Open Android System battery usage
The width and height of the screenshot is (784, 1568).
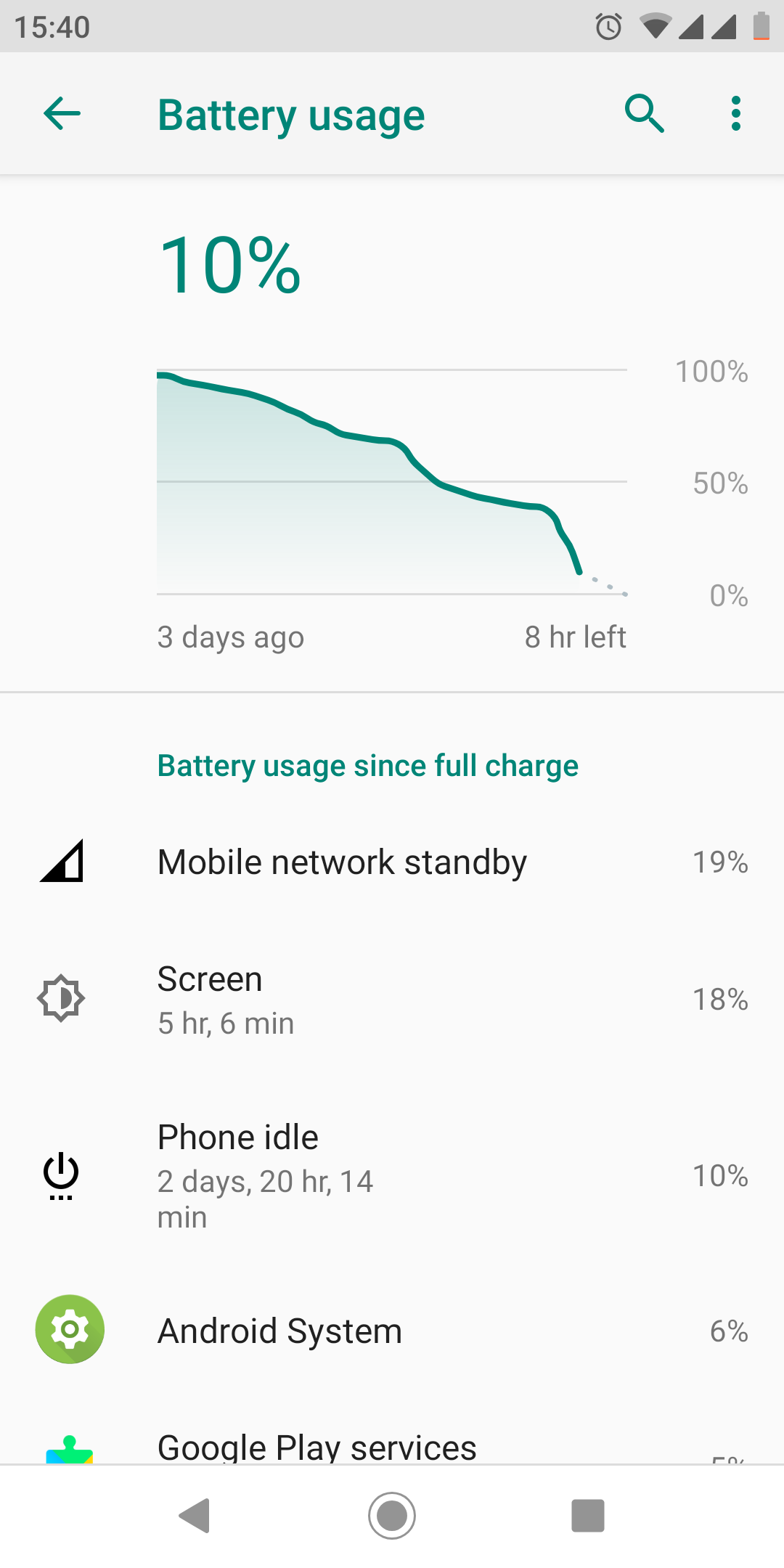(x=392, y=1331)
